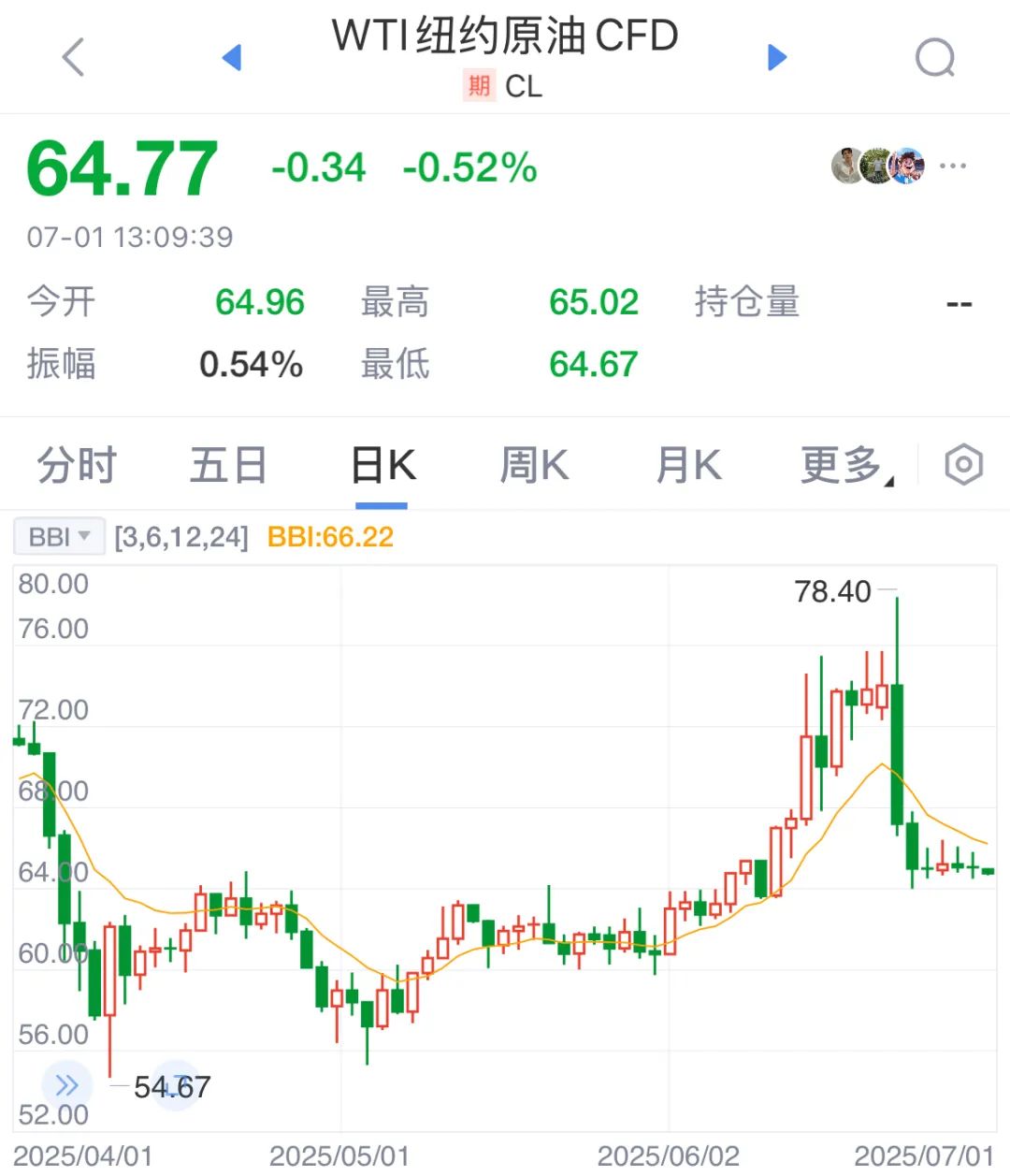Go back to the previous screen
1010x1176 pixels.
[x=73, y=58]
